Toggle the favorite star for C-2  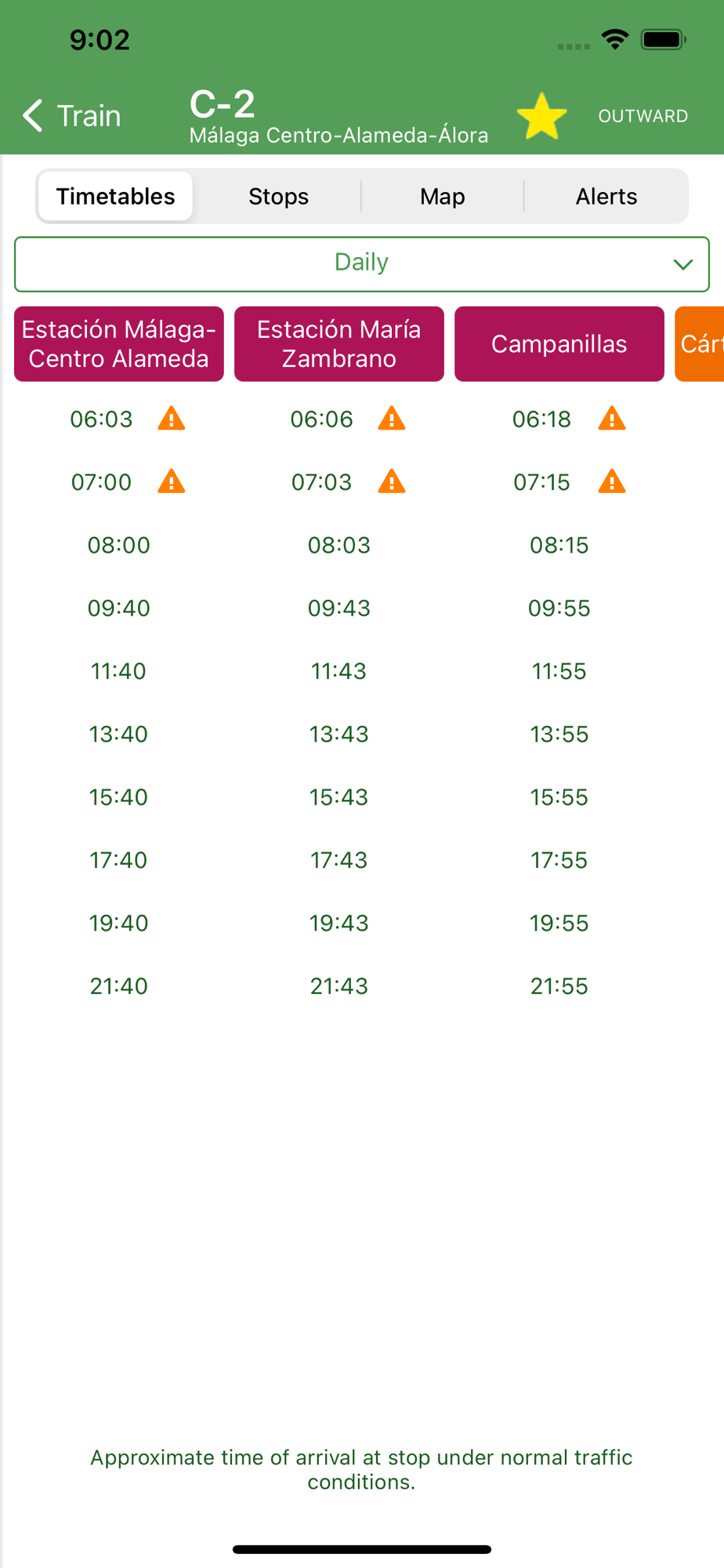[x=541, y=116]
